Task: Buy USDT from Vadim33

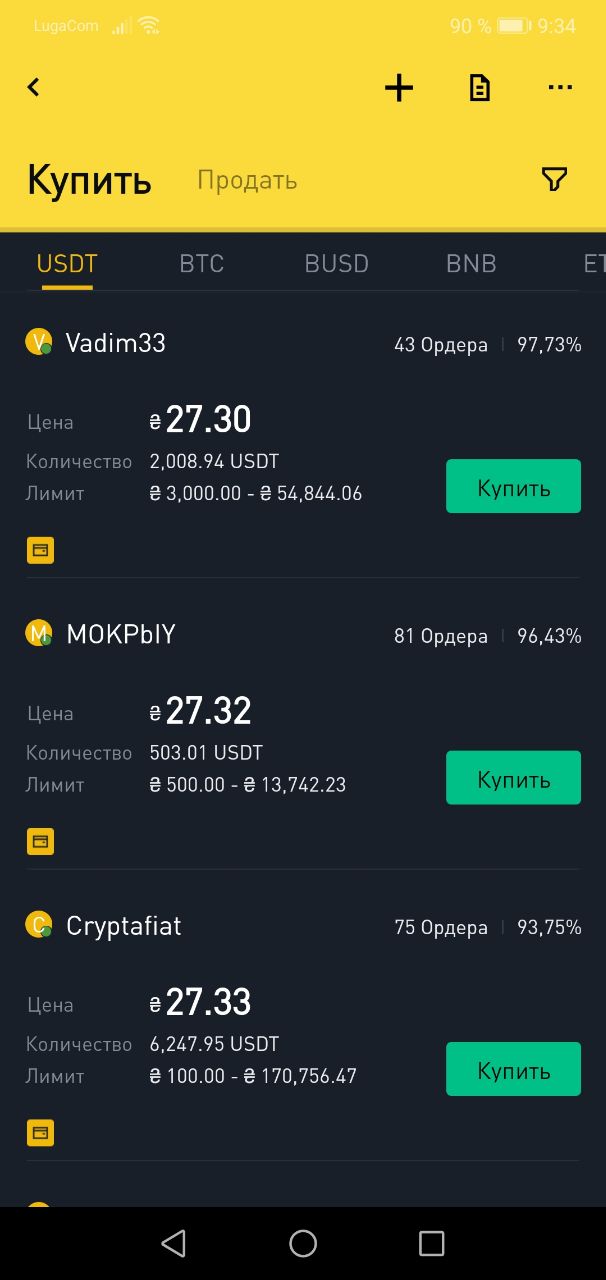Action: click(513, 486)
